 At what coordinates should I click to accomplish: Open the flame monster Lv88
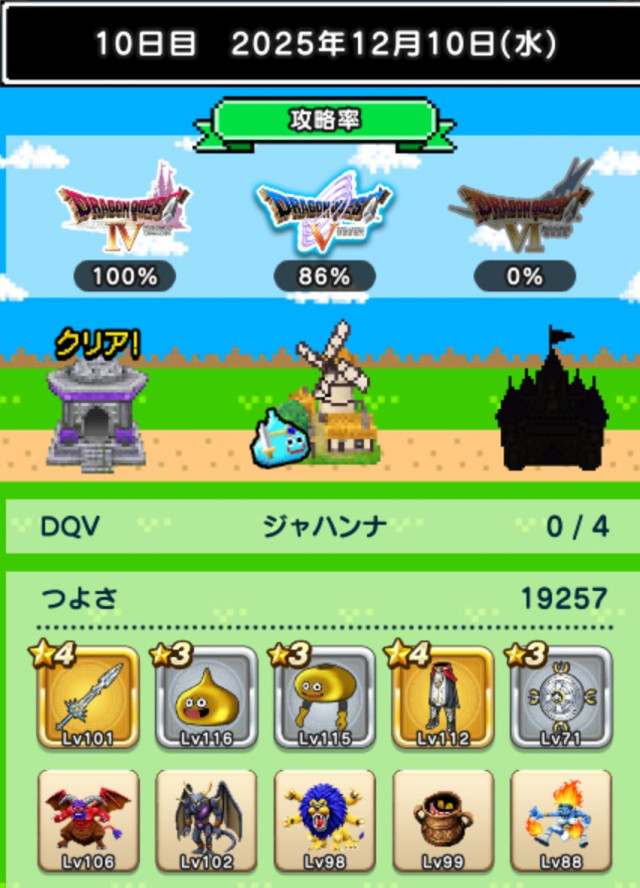tap(561, 820)
